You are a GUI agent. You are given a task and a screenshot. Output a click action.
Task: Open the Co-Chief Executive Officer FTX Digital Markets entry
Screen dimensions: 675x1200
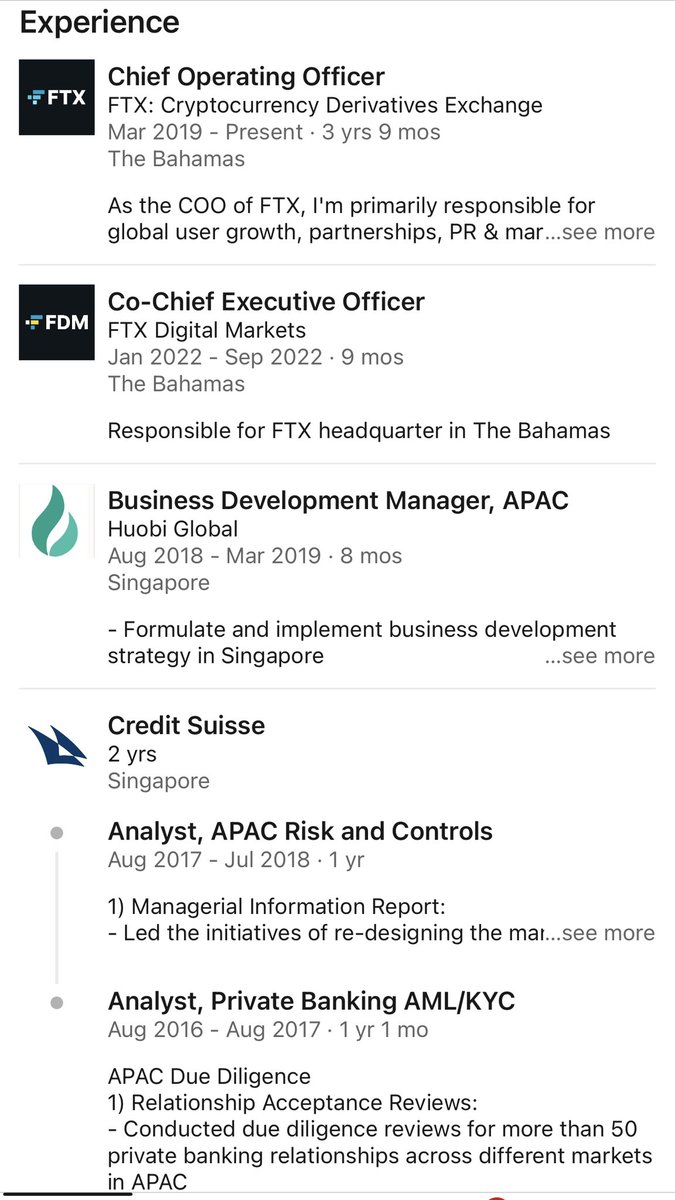266,302
